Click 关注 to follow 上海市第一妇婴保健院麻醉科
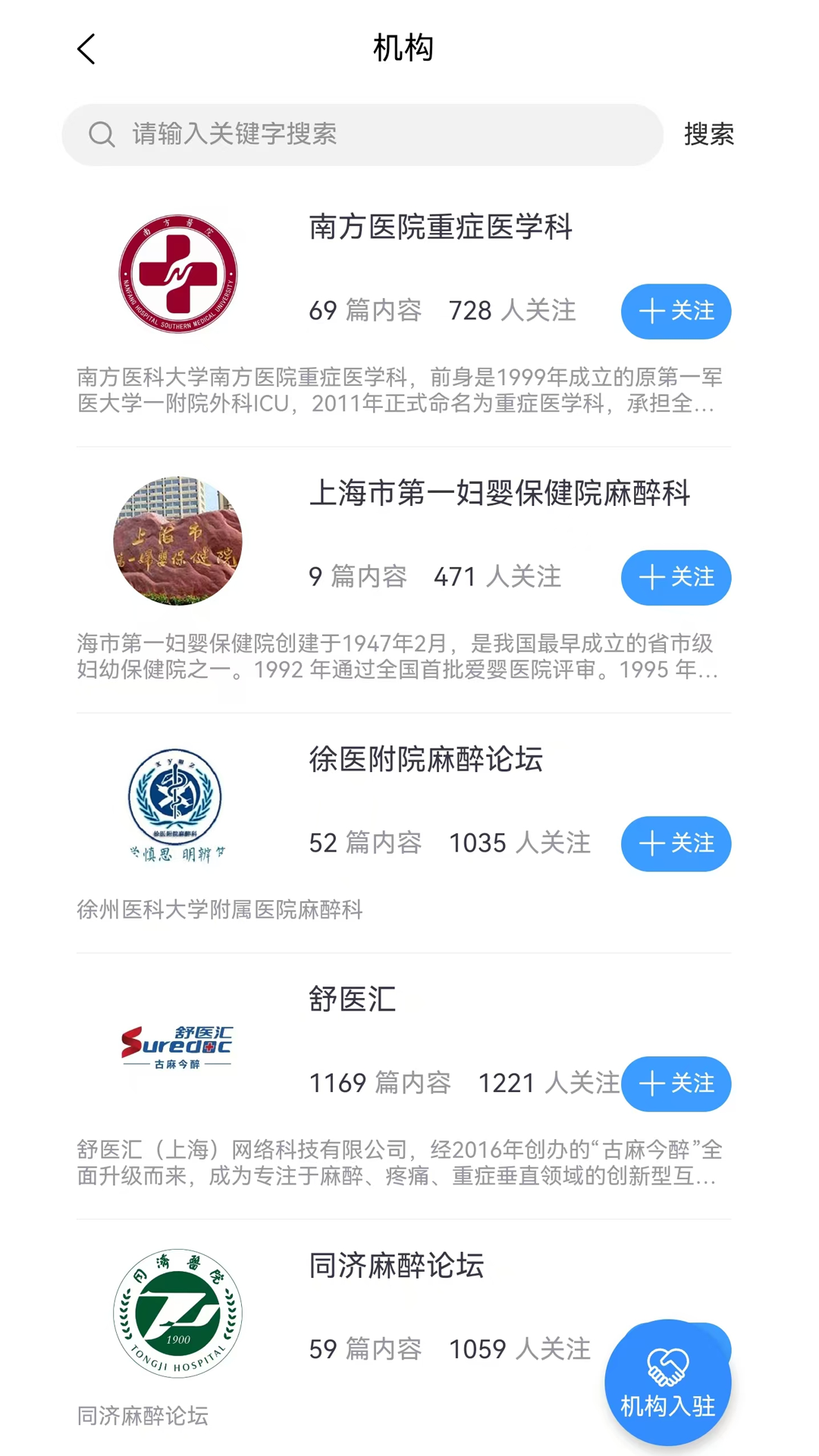This screenshot has height=1456, width=819. 676,578
